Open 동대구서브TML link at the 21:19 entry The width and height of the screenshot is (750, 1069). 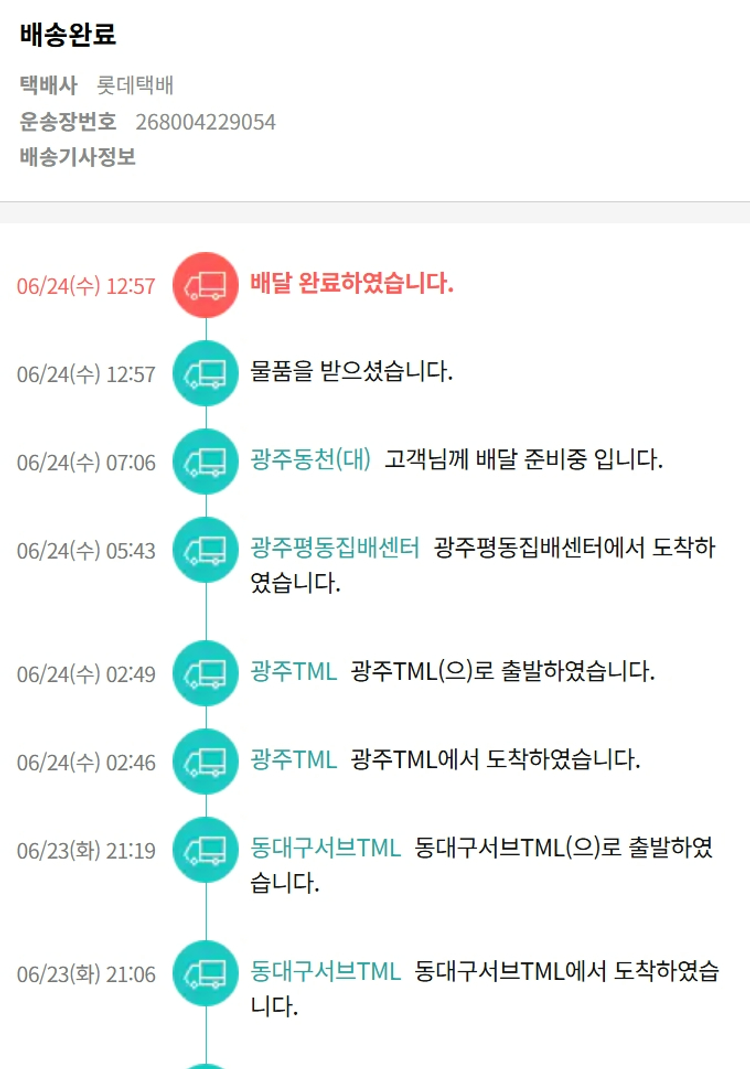[325, 847]
